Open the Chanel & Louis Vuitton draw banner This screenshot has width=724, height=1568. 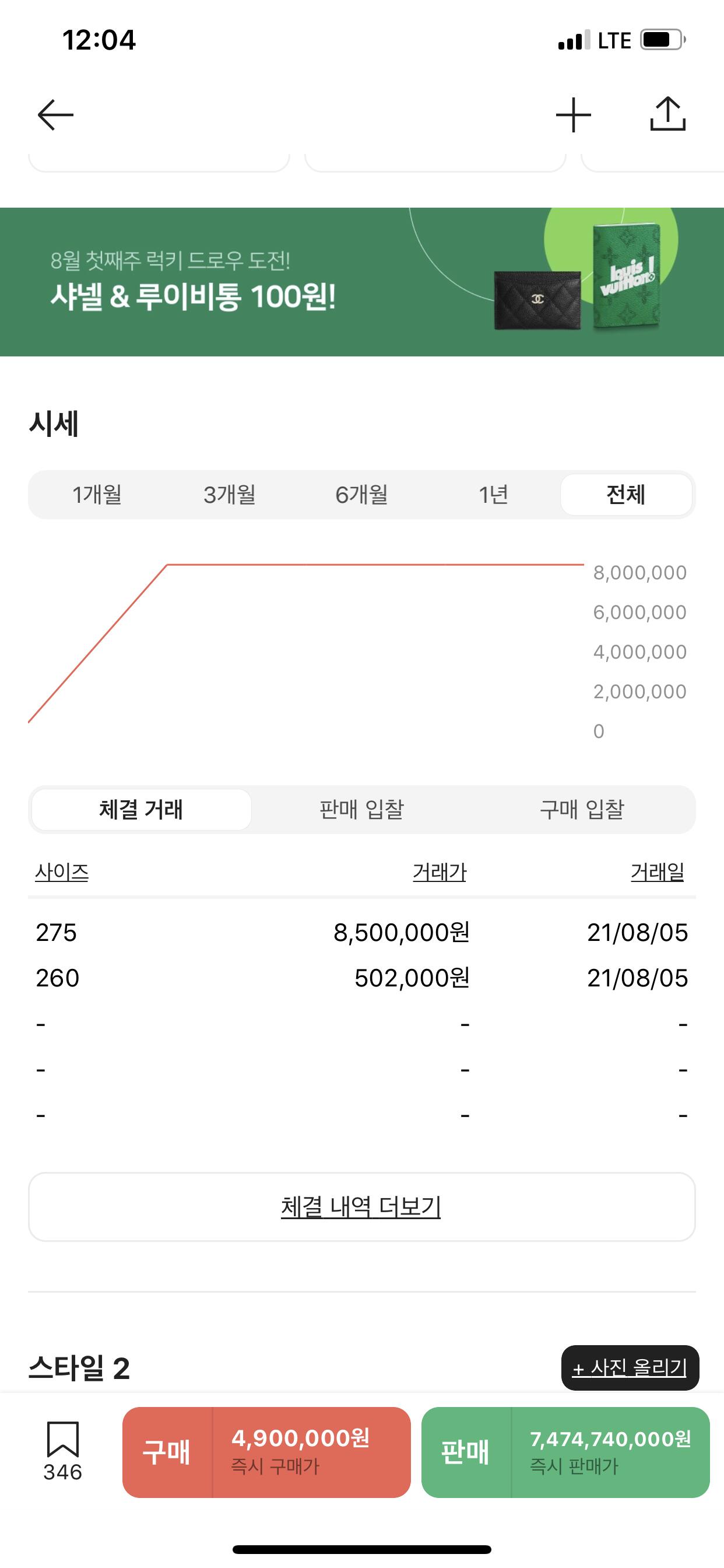(362, 282)
